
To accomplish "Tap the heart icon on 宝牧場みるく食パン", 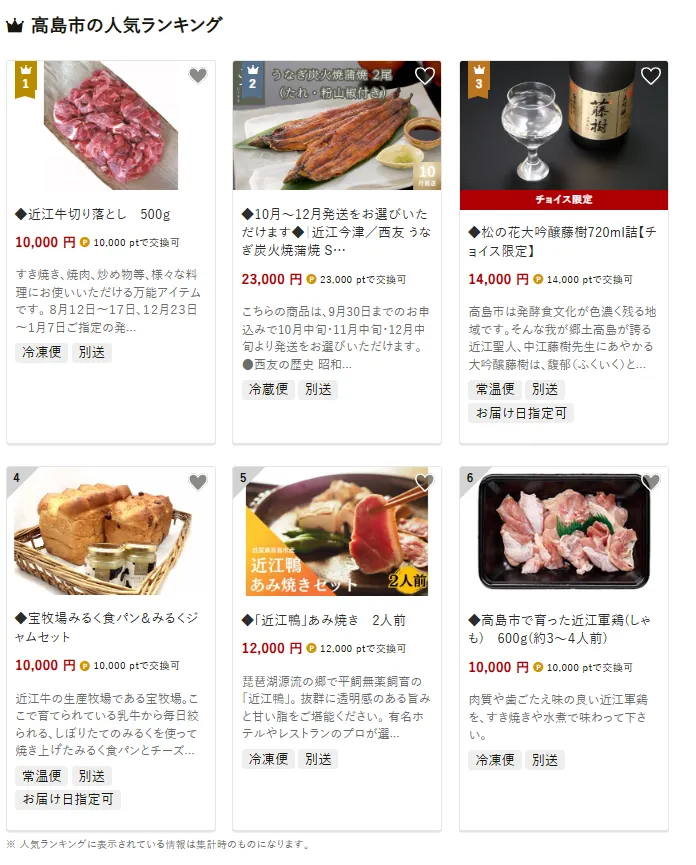I will pos(198,482).
